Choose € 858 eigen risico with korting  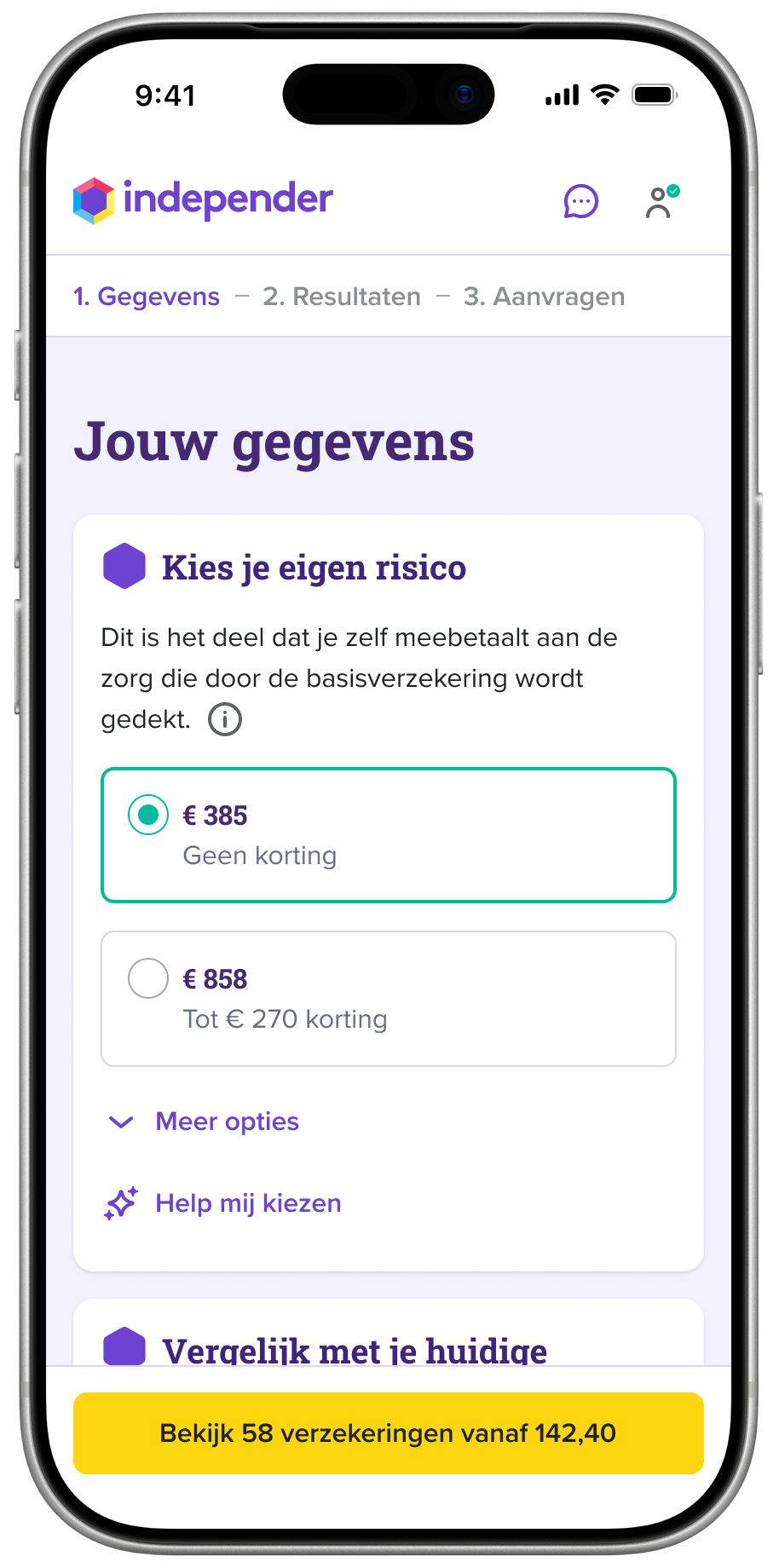pos(388,998)
